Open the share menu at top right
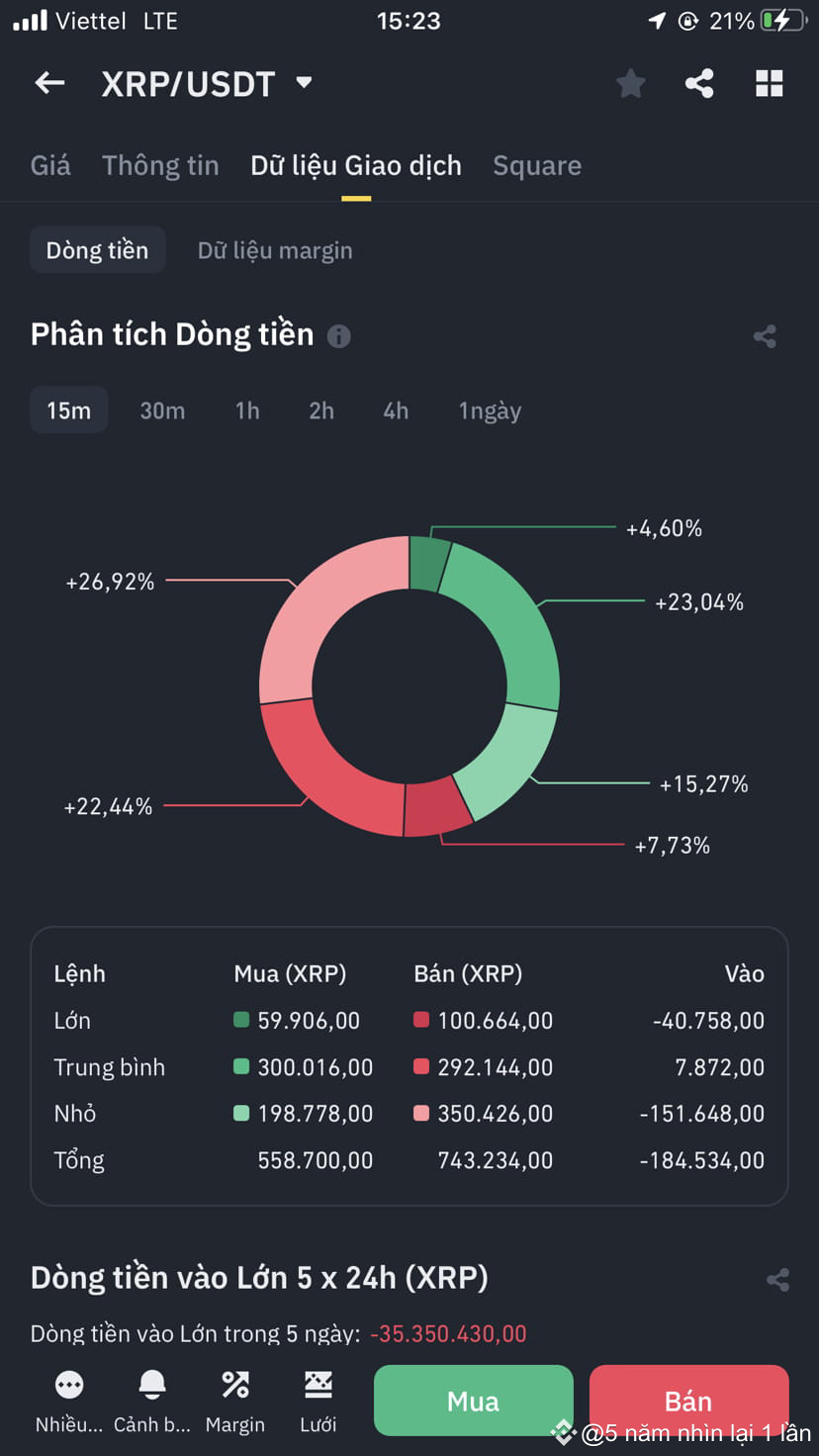819x1456 pixels. coord(699,83)
